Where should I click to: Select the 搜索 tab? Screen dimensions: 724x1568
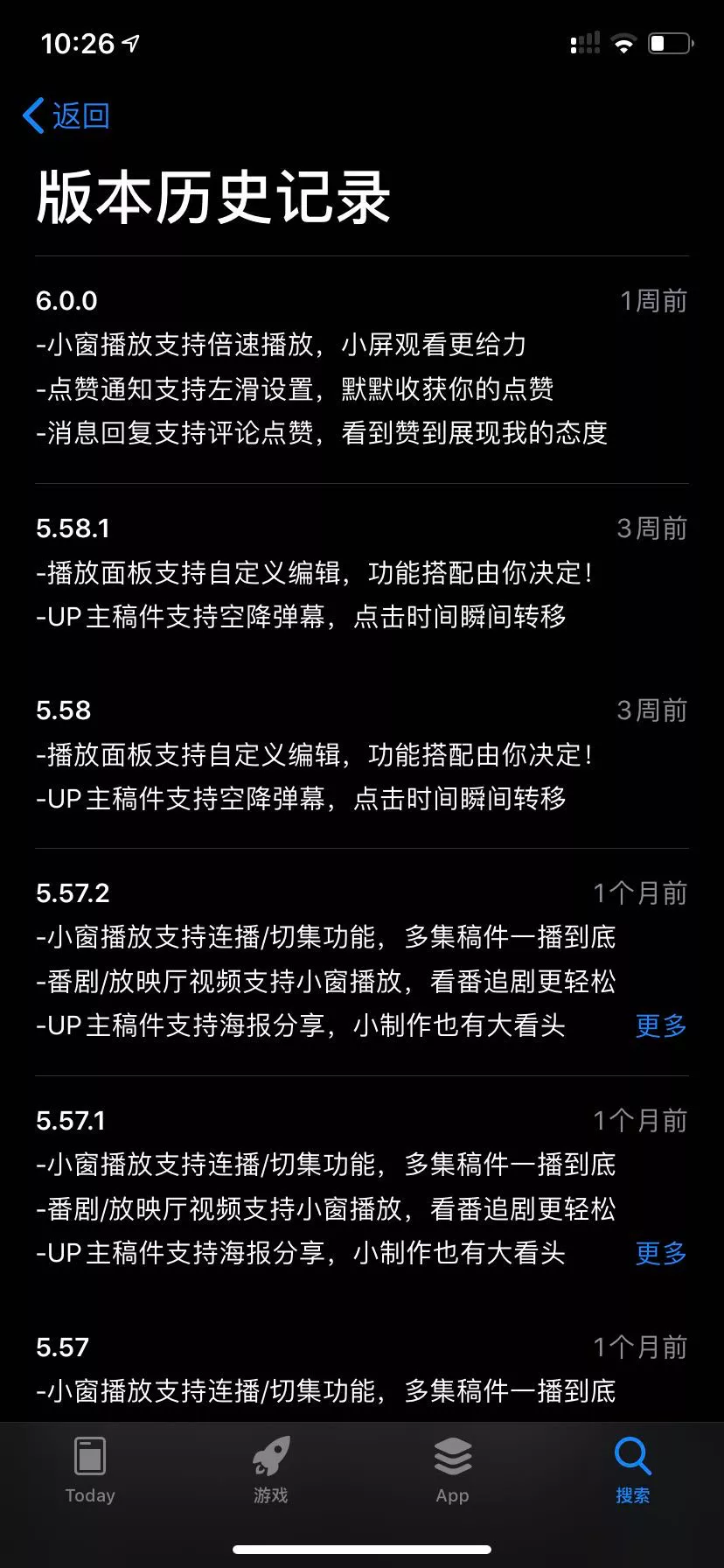tap(633, 1470)
